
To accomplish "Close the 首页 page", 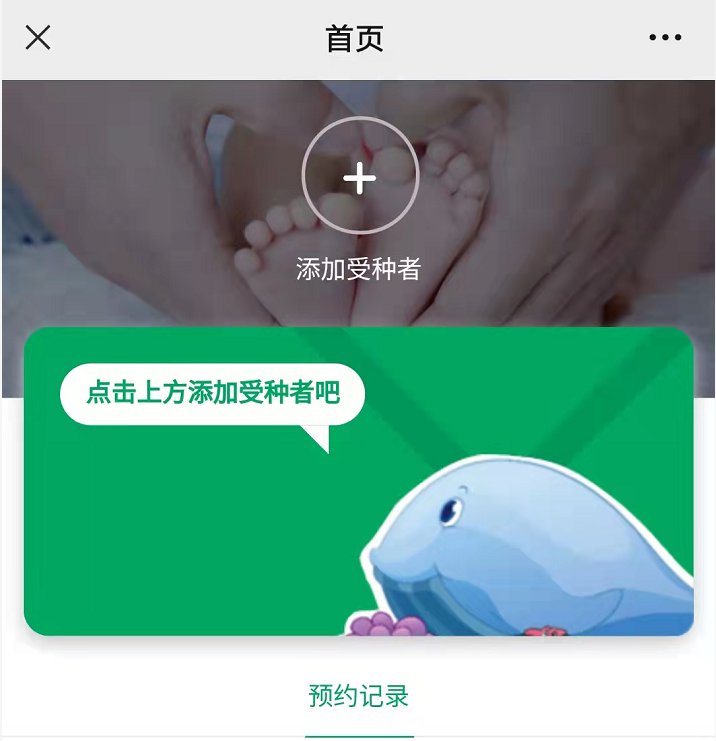I will (38, 38).
